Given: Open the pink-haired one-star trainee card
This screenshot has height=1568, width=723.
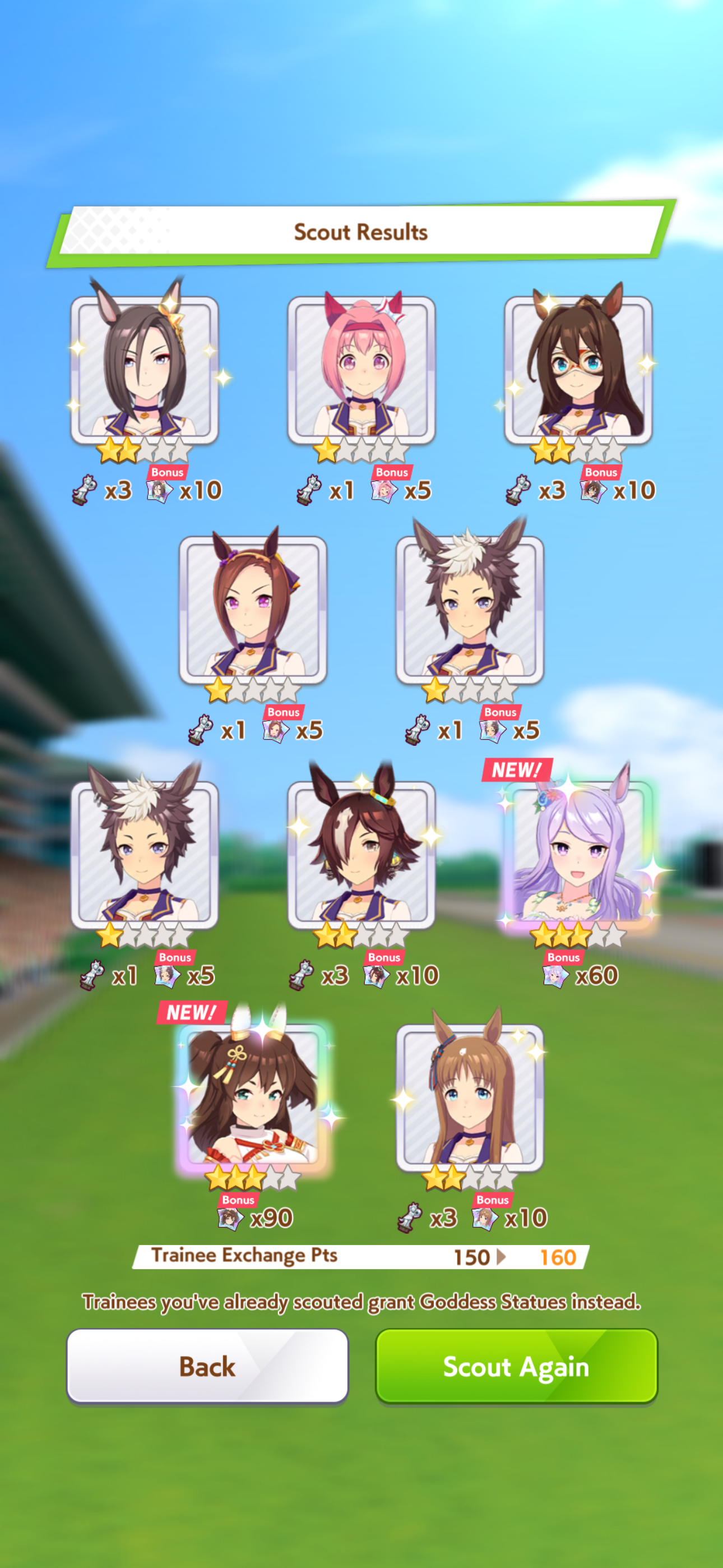Looking at the screenshot, I should pyautogui.click(x=361, y=371).
